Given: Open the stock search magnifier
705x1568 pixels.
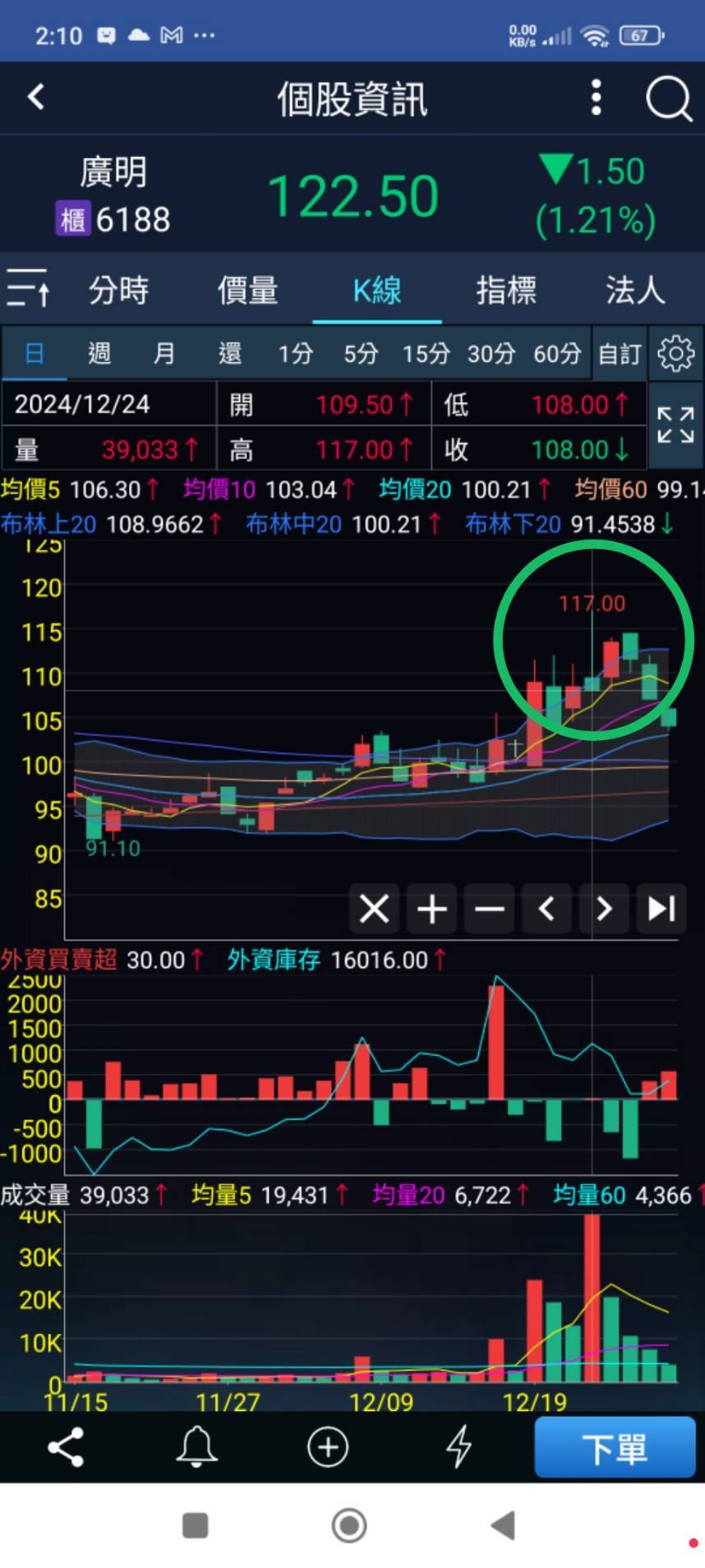Looking at the screenshot, I should pyautogui.click(x=668, y=99).
